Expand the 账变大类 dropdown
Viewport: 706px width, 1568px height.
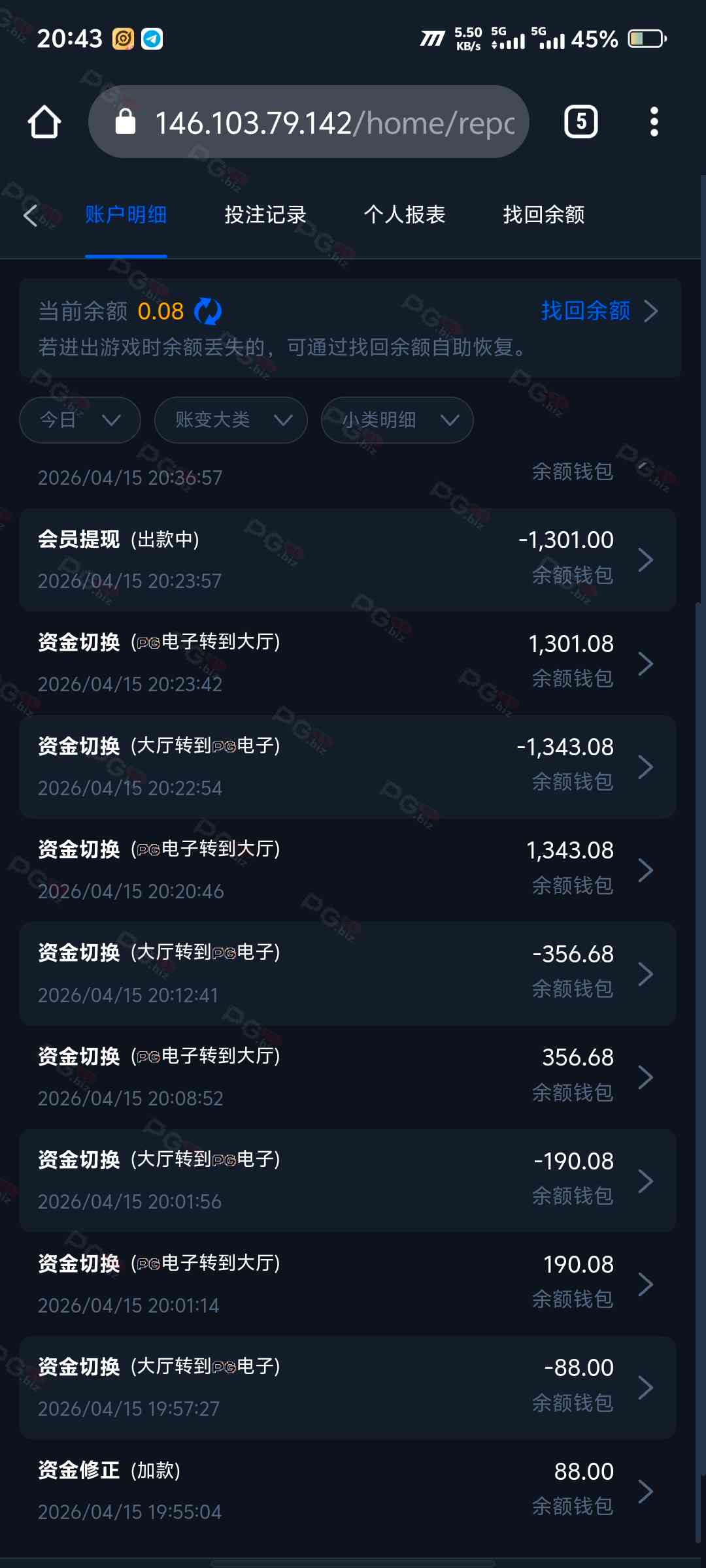[x=231, y=420]
